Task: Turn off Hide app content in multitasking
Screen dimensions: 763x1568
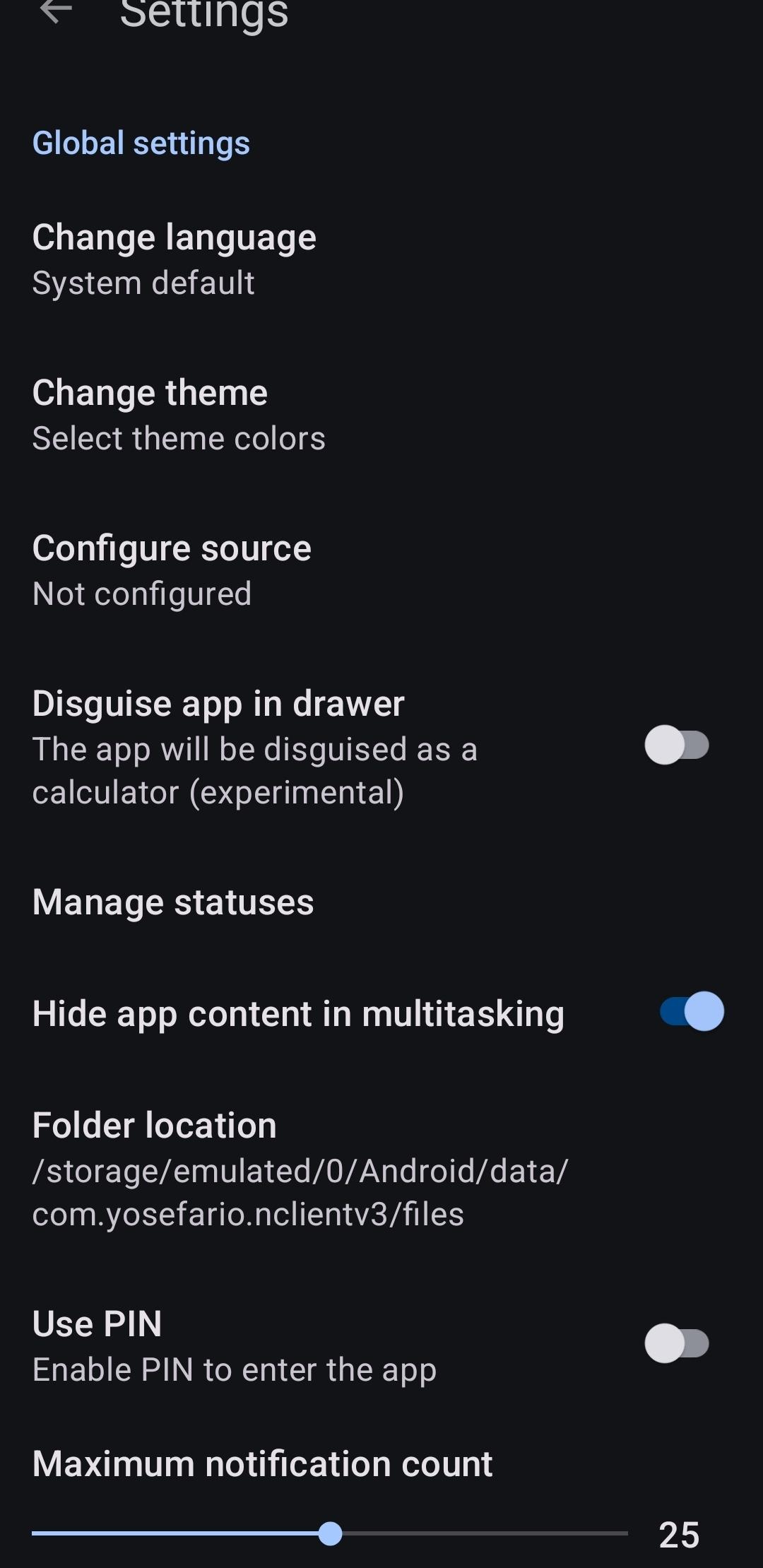Action: coord(692,1012)
